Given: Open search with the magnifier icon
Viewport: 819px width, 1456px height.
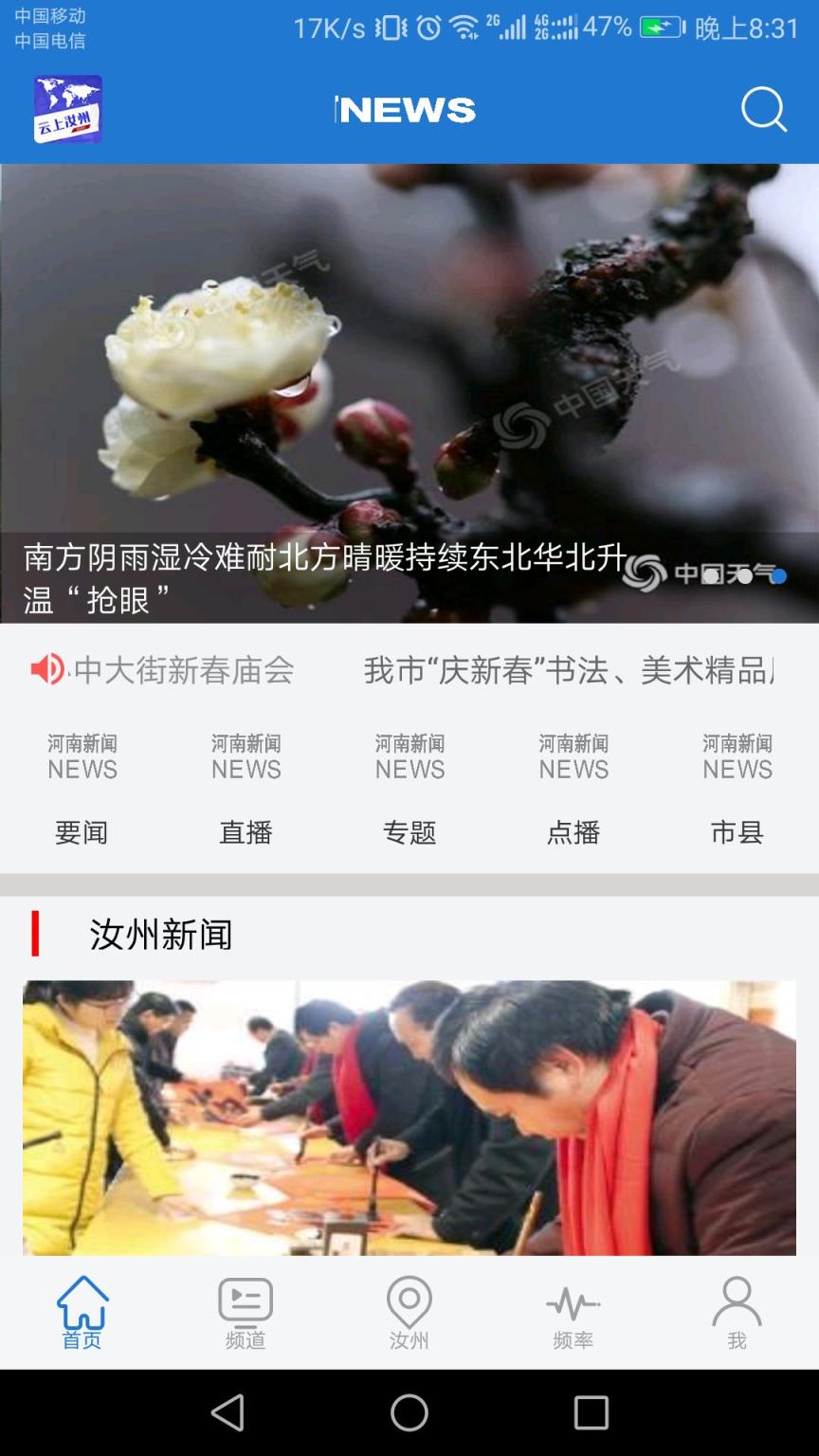Looking at the screenshot, I should click(x=763, y=110).
